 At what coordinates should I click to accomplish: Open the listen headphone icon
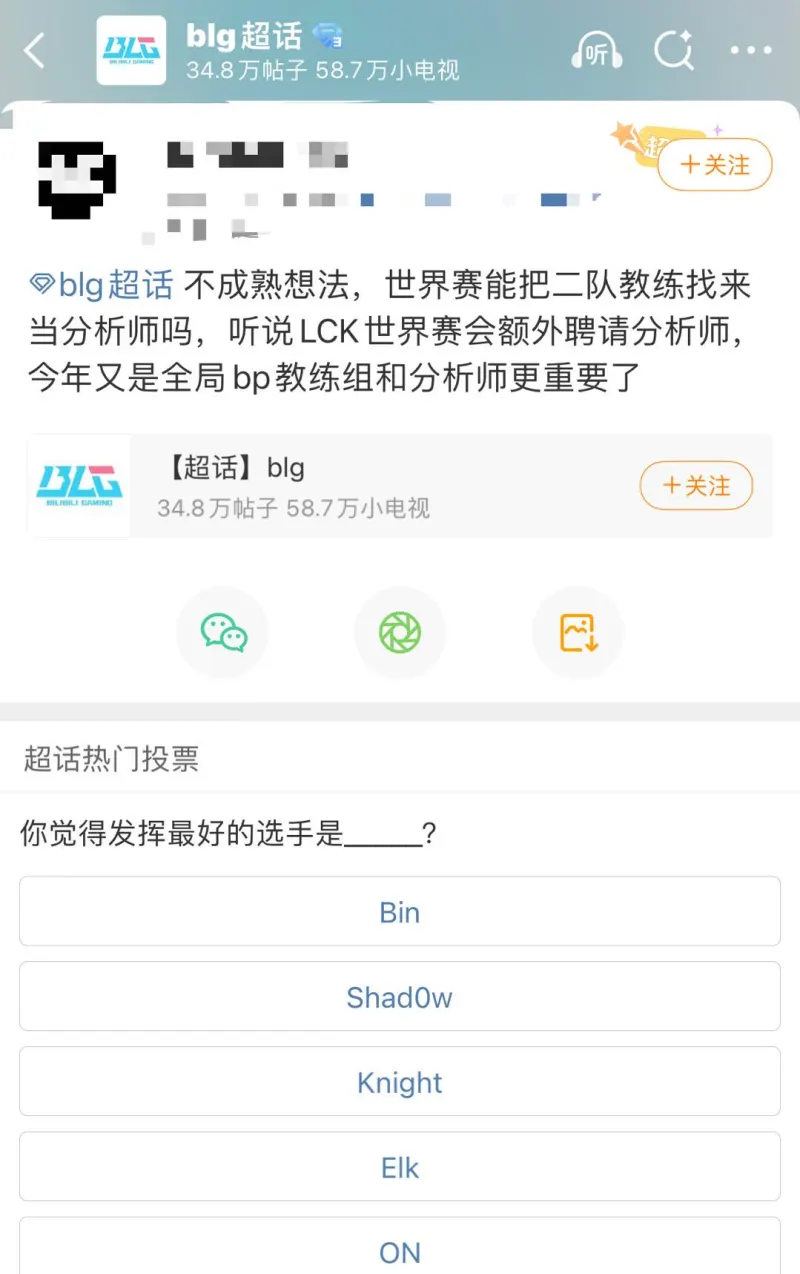[x=596, y=50]
